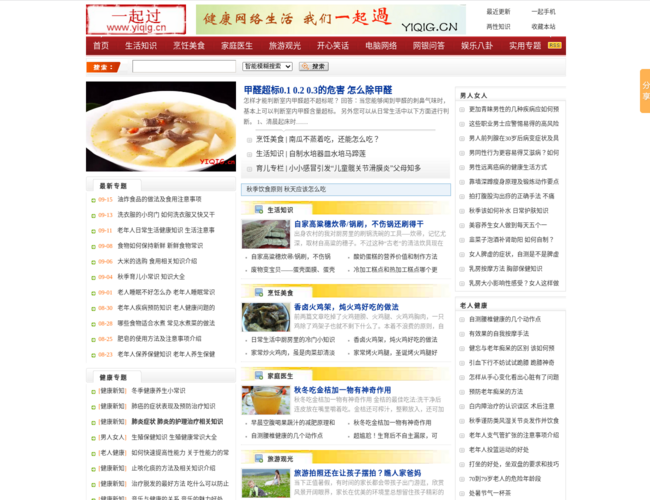
Task: Expand the 智能模糊搜索 dropdown
Action: point(267,67)
